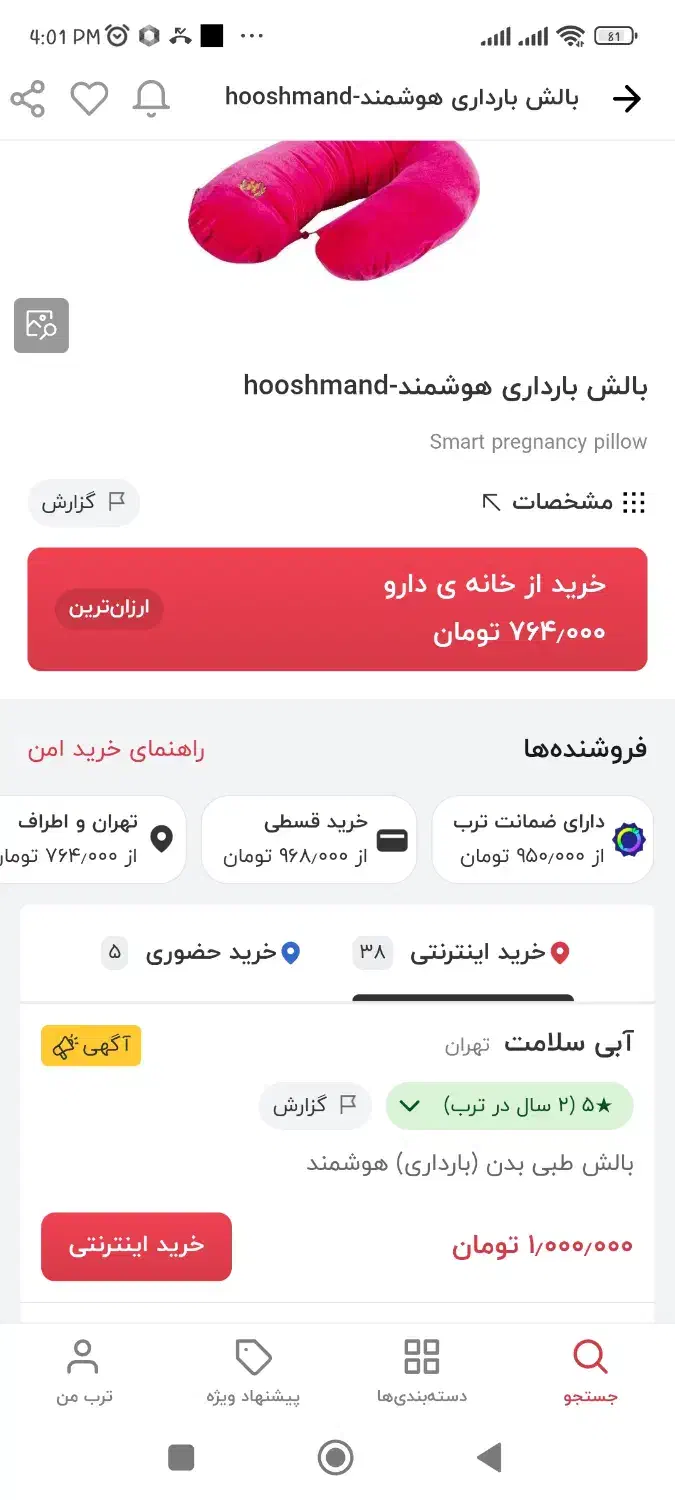Add product to favorites with heart icon
675x1500 pixels.
point(89,99)
